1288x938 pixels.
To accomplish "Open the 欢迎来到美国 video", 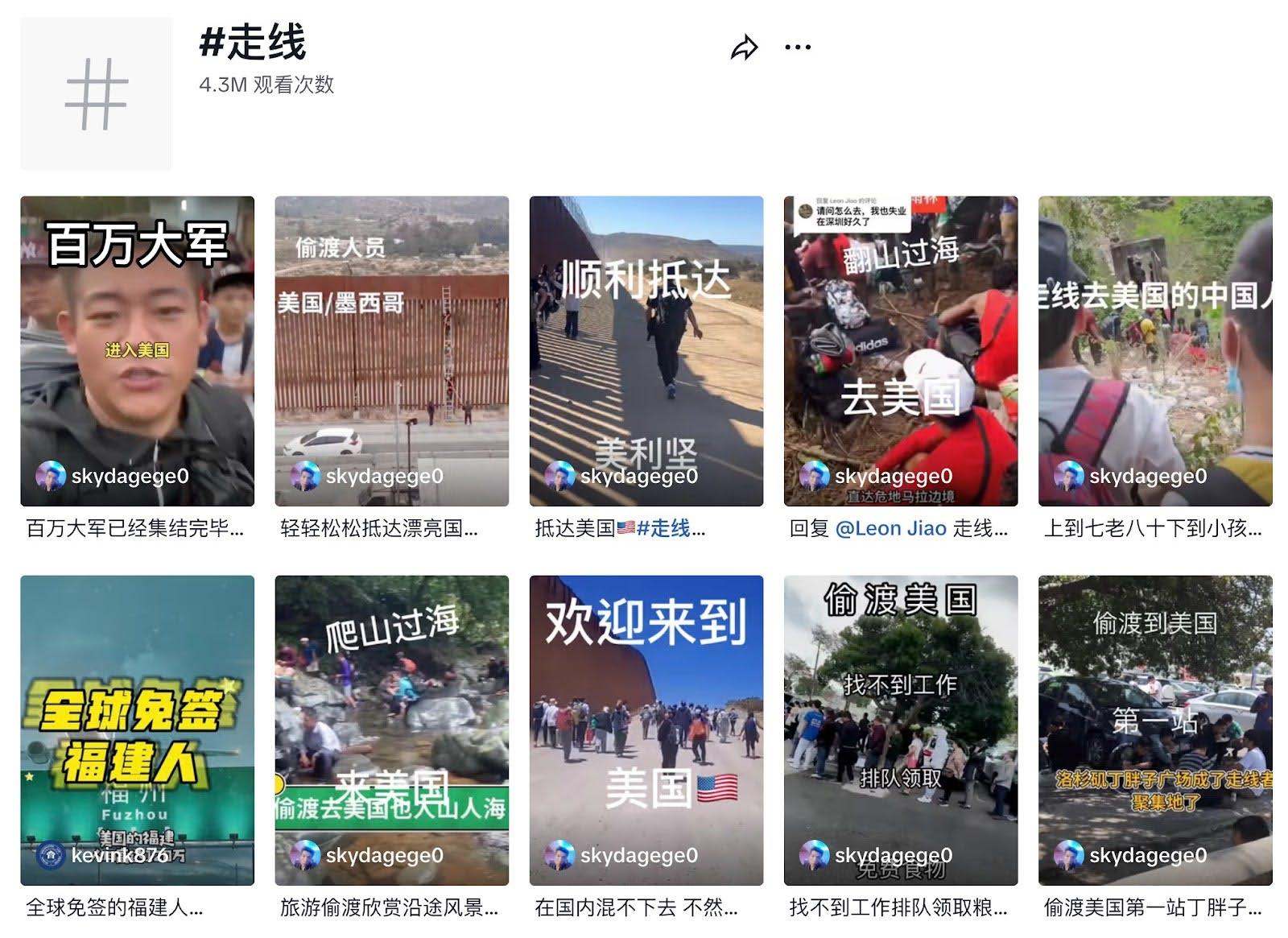I will click(646, 729).
